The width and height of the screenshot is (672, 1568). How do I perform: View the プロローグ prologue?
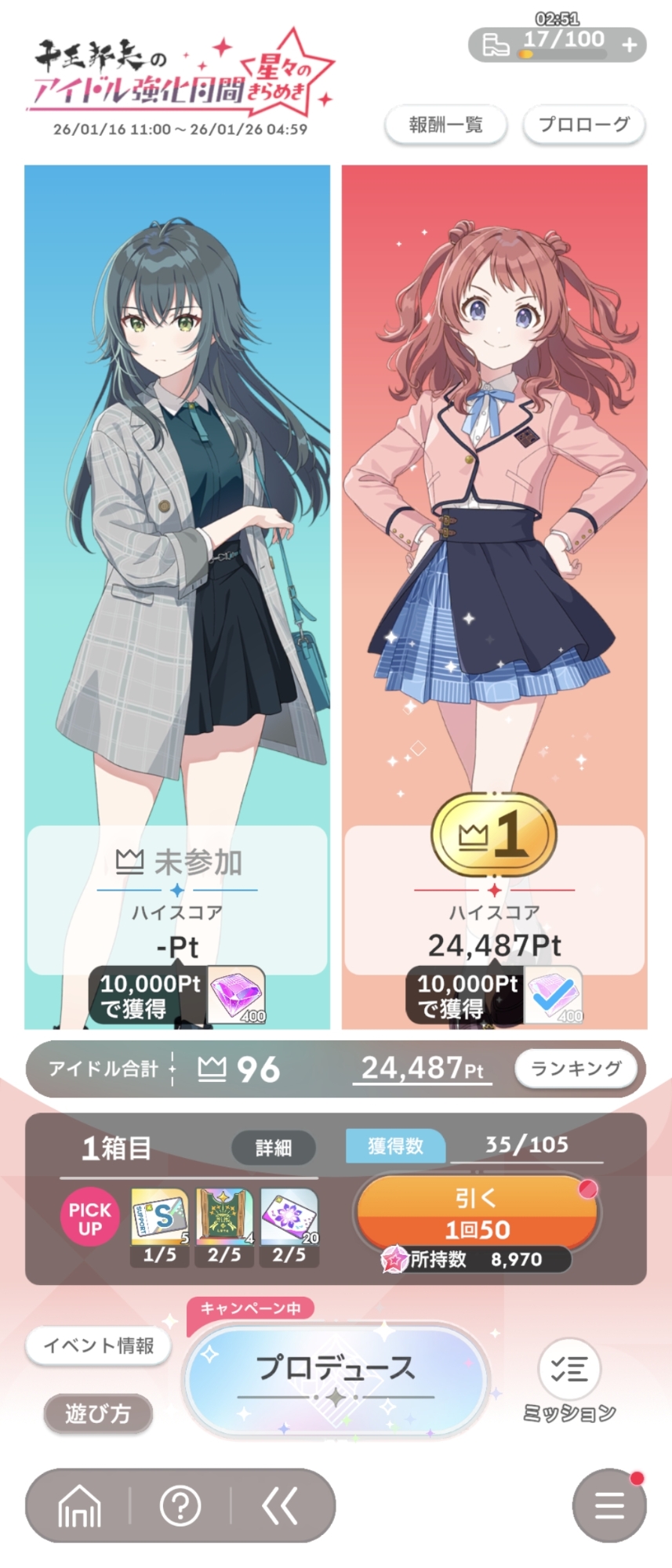pos(583,125)
